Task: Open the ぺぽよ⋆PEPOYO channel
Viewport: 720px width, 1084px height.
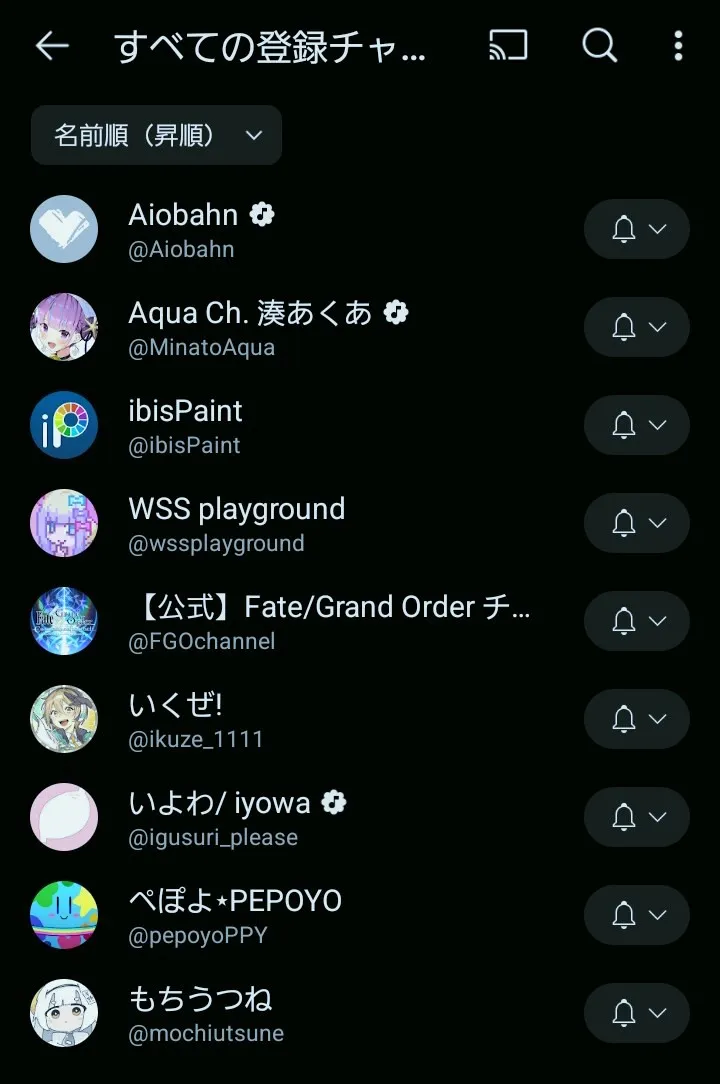Action: pyautogui.click(x=235, y=915)
